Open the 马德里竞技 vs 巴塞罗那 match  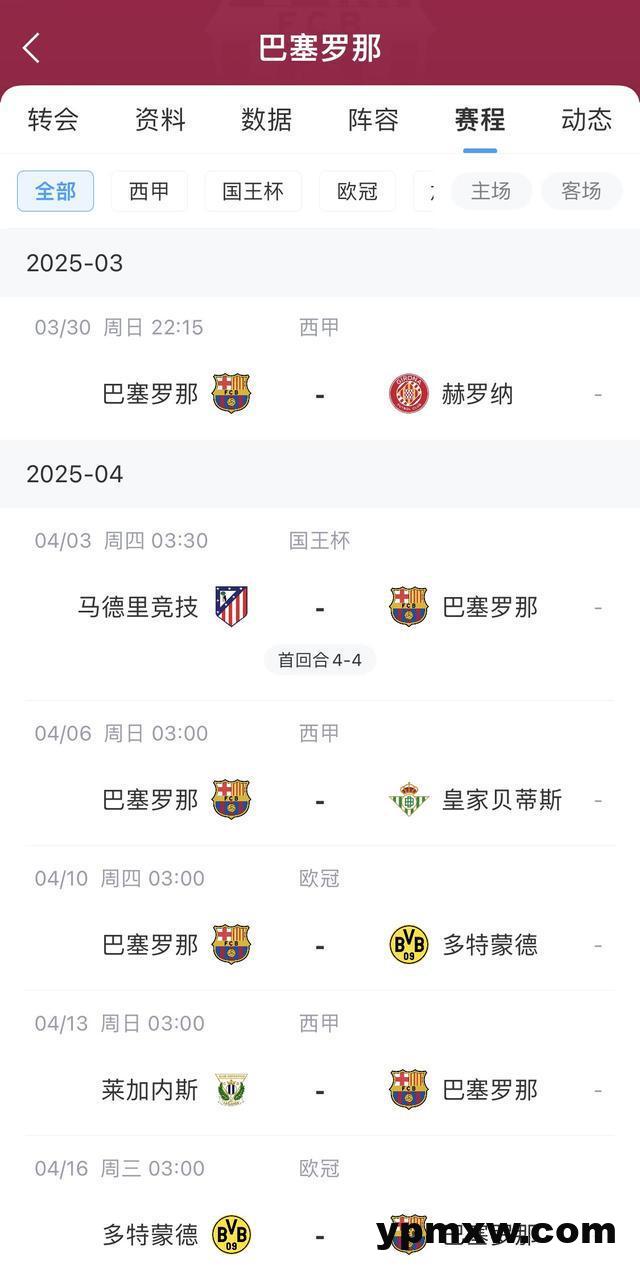click(x=320, y=607)
